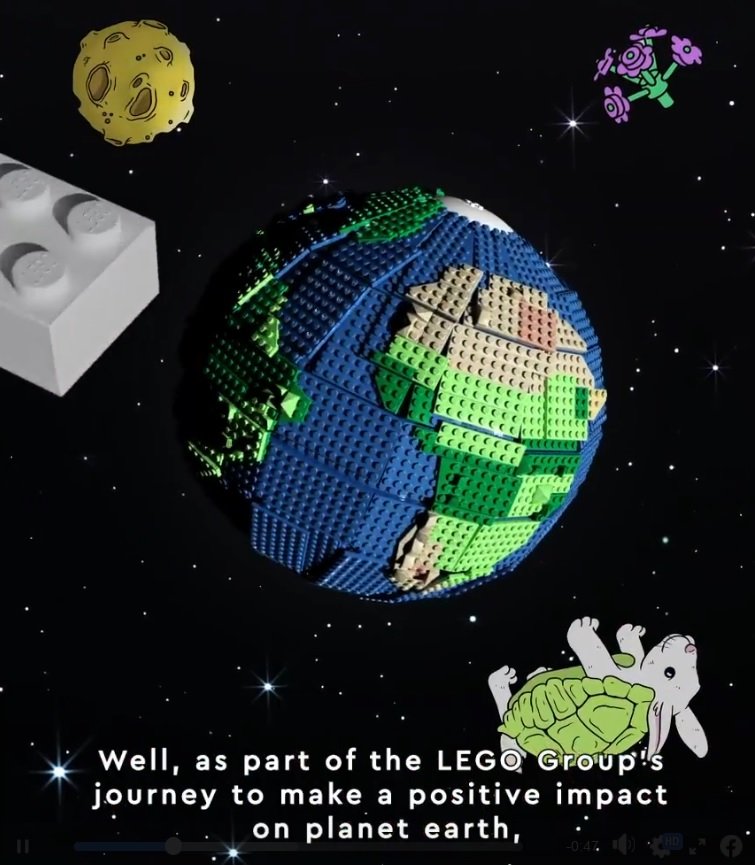Pause the video playback
This screenshot has height=865, width=755.
[x=22, y=846]
